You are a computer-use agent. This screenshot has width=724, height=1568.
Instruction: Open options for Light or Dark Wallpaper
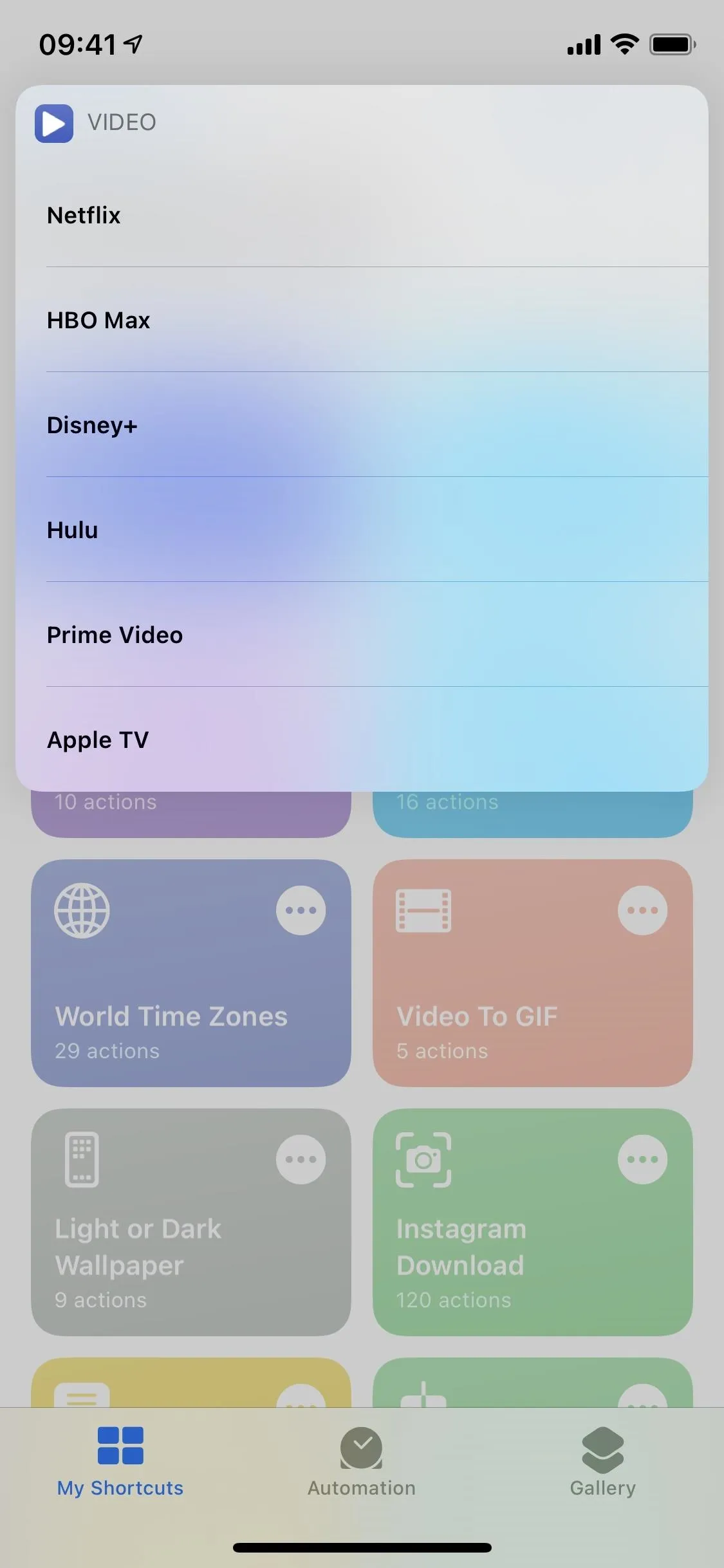click(x=301, y=1159)
